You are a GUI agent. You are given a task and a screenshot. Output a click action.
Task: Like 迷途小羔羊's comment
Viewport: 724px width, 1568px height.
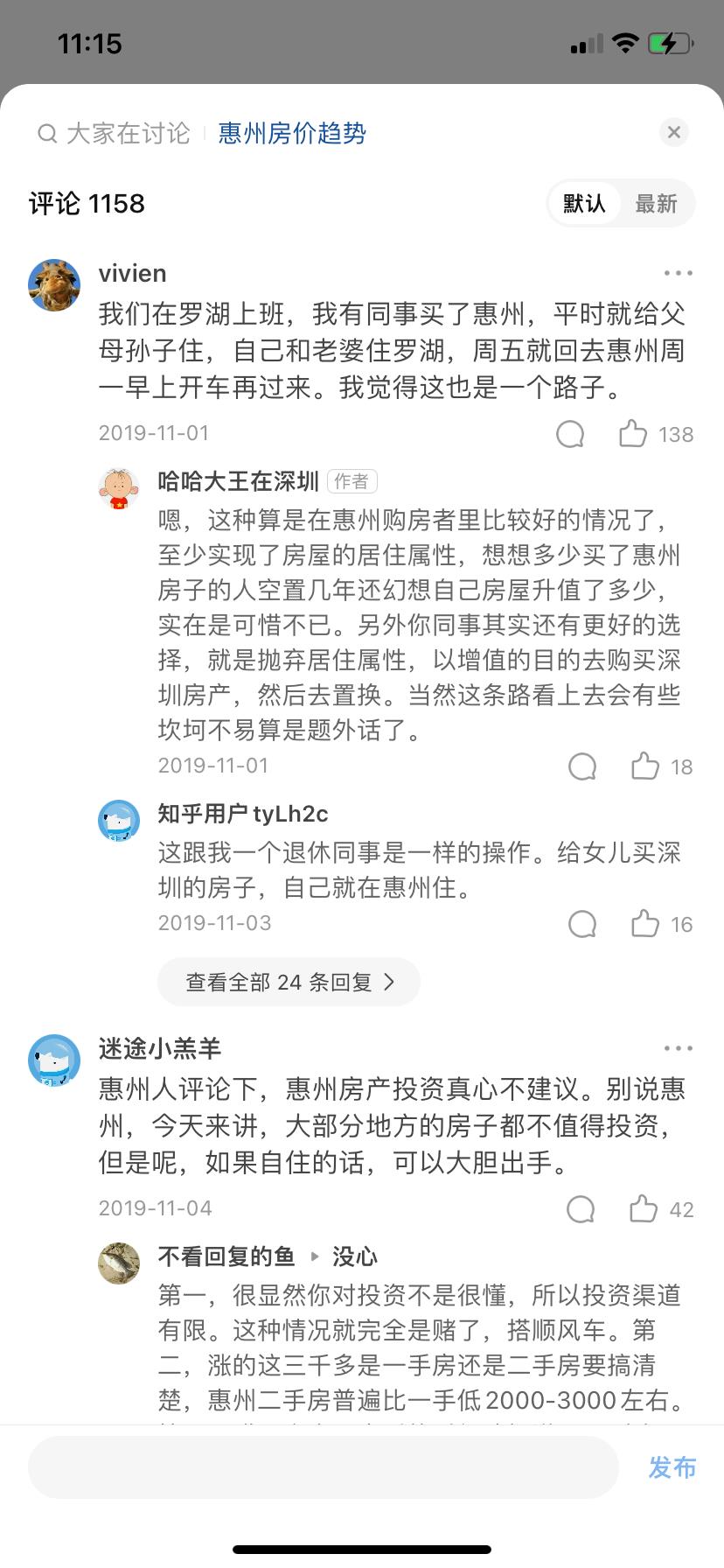pos(644,1209)
